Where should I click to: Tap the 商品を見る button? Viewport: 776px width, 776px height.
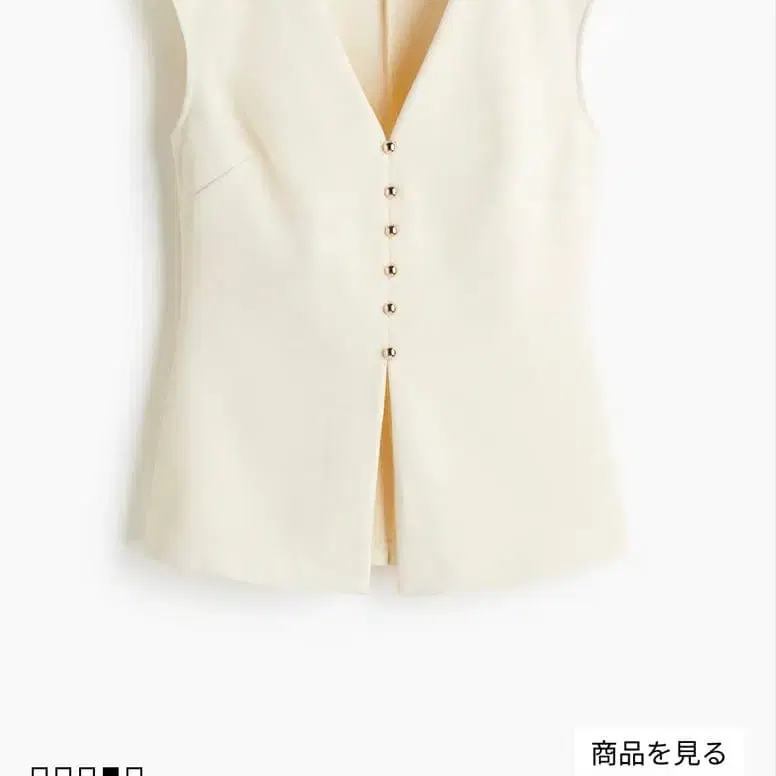[x=659, y=752]
